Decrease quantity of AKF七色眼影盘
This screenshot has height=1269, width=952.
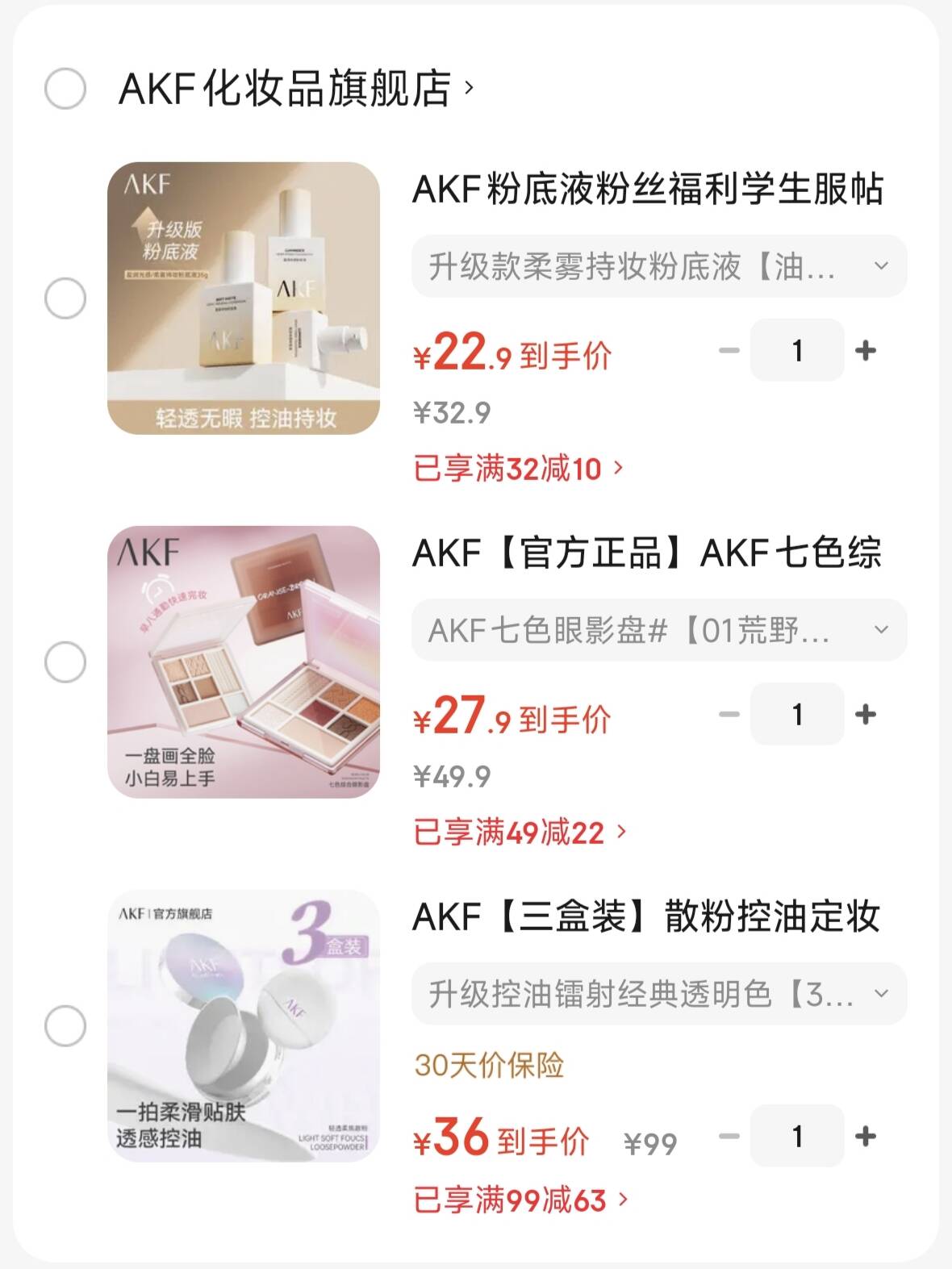(x=729, y=714)
